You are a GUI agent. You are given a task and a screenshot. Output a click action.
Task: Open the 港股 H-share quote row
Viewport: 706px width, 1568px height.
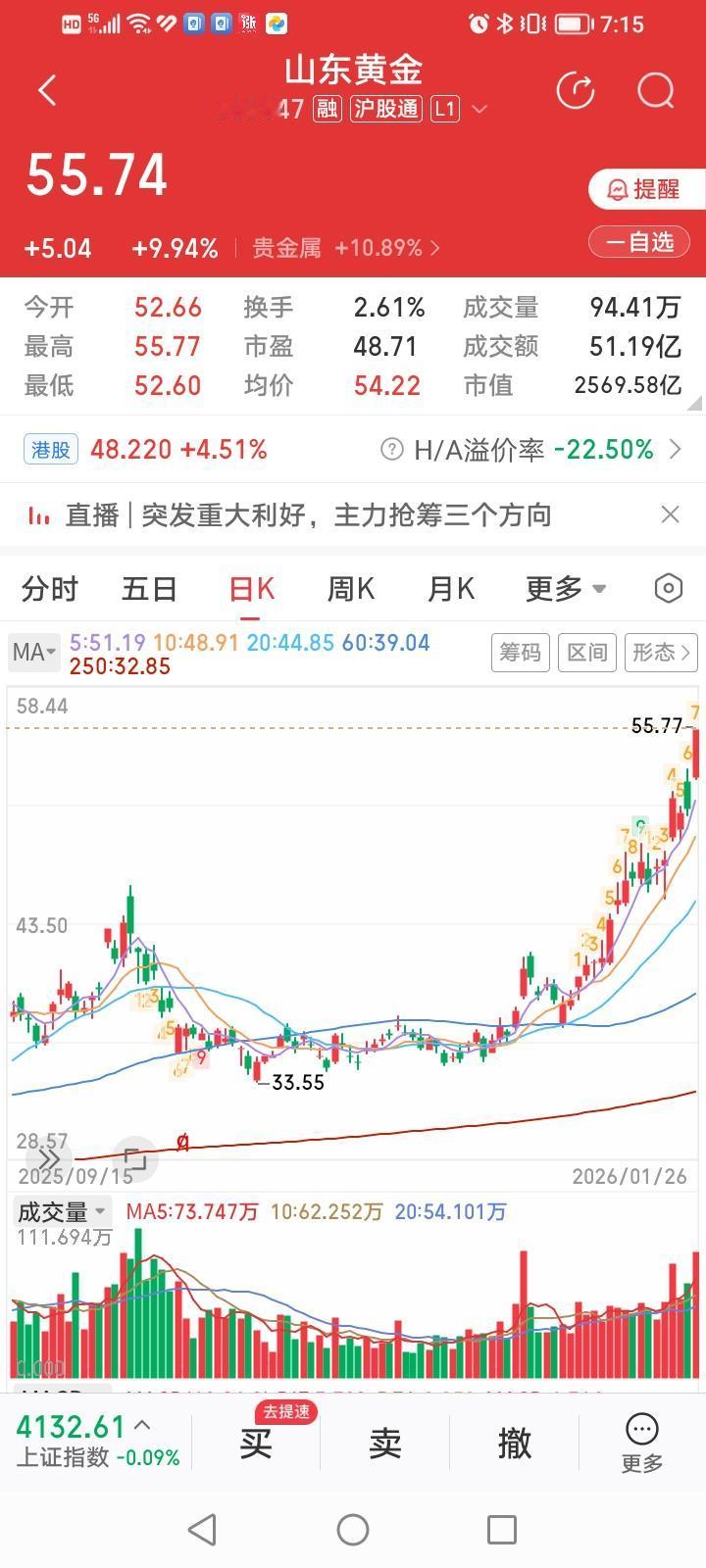353,450
